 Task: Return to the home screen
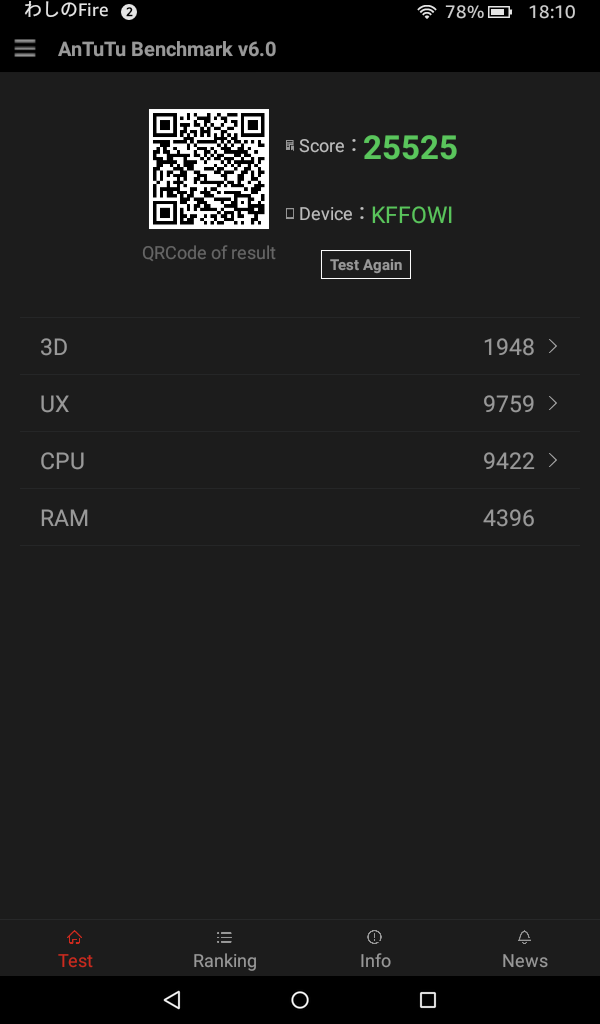[300, 1000]
